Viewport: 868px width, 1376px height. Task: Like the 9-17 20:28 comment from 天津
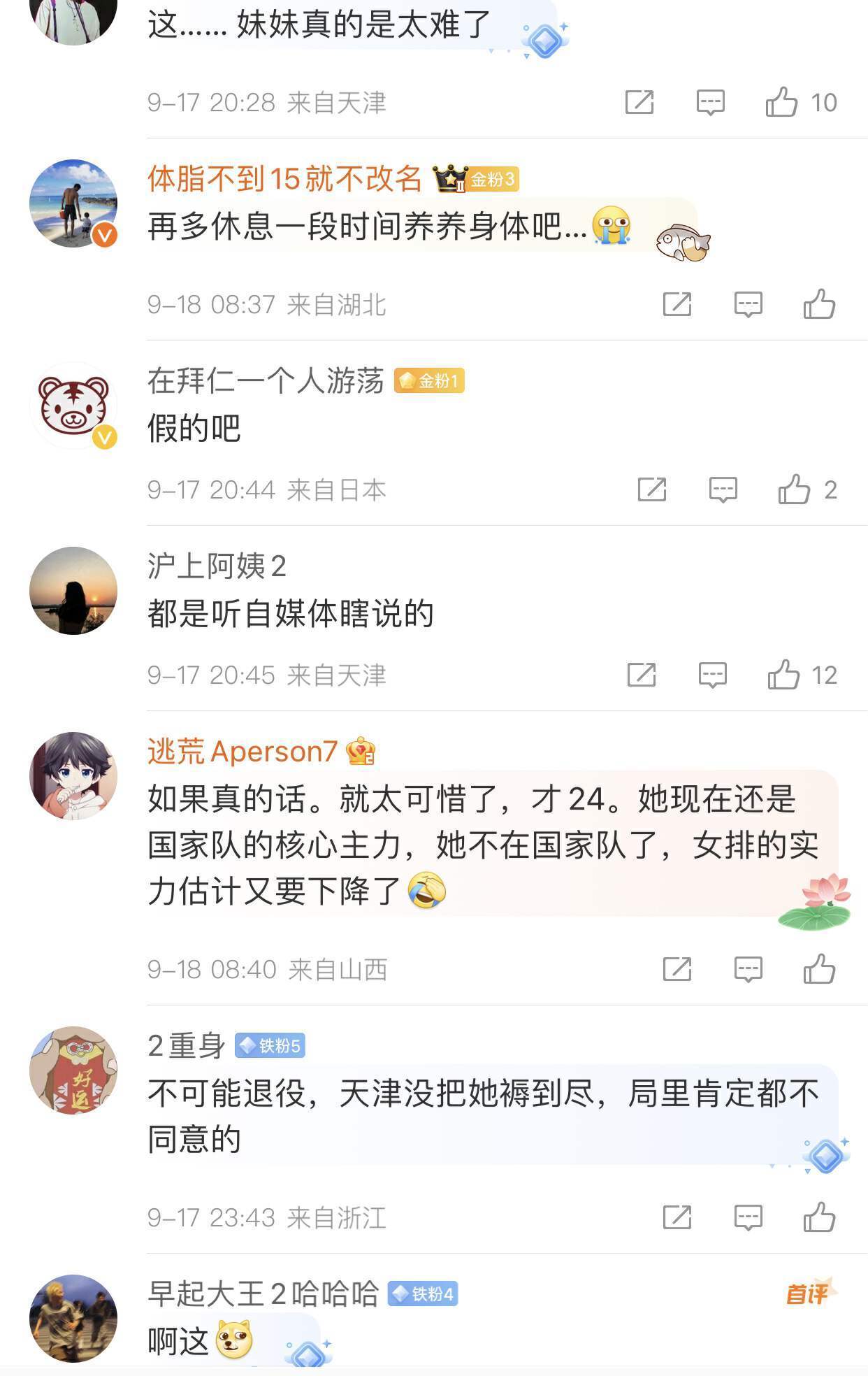click(781, 102)
